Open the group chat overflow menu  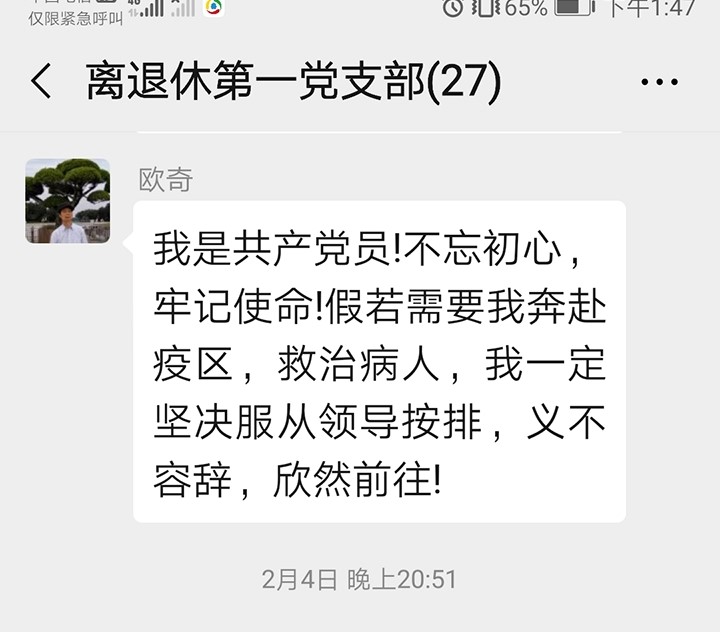point(659,83)
